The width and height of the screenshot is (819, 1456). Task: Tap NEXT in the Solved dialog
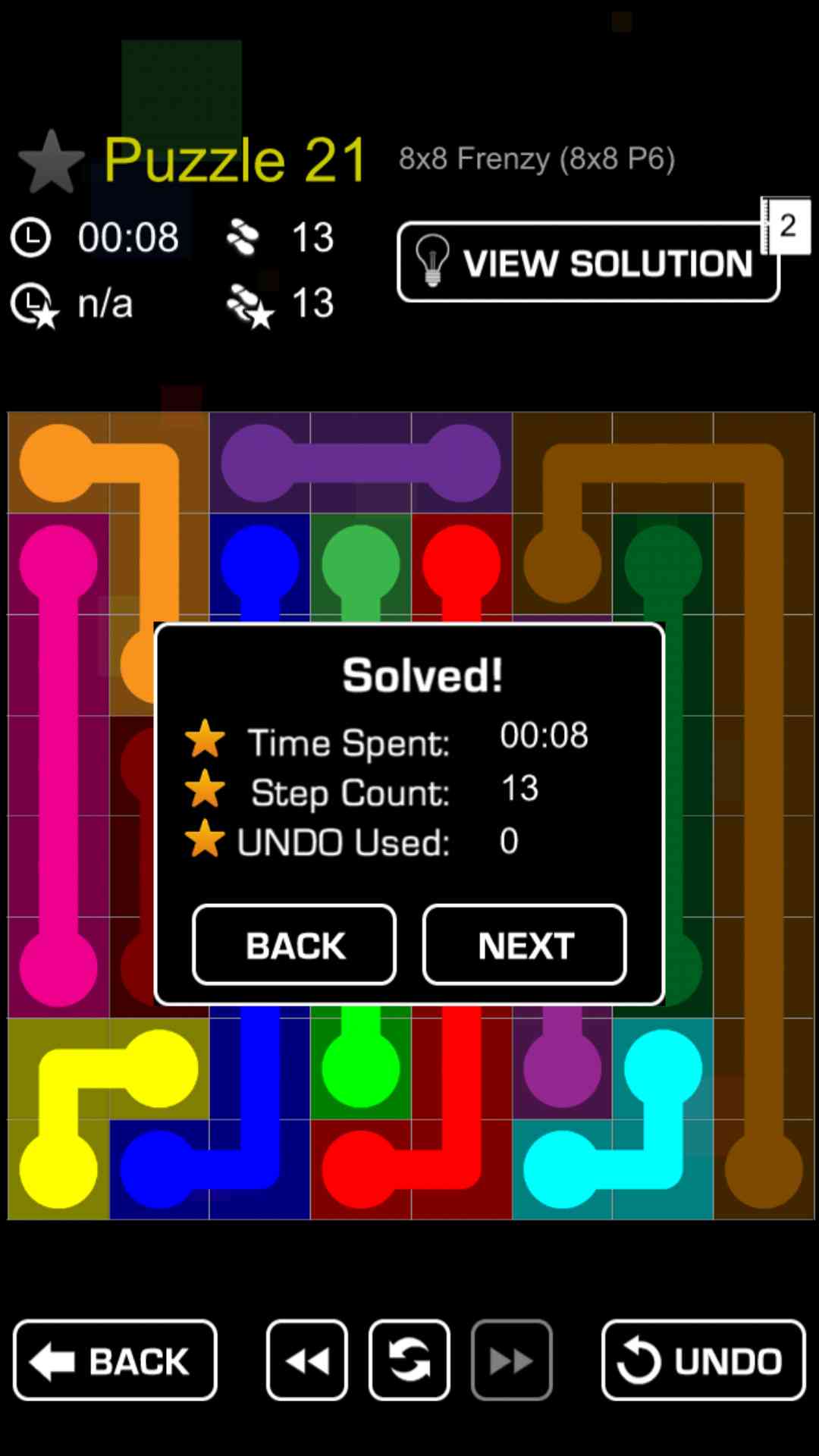pos(524,945)
